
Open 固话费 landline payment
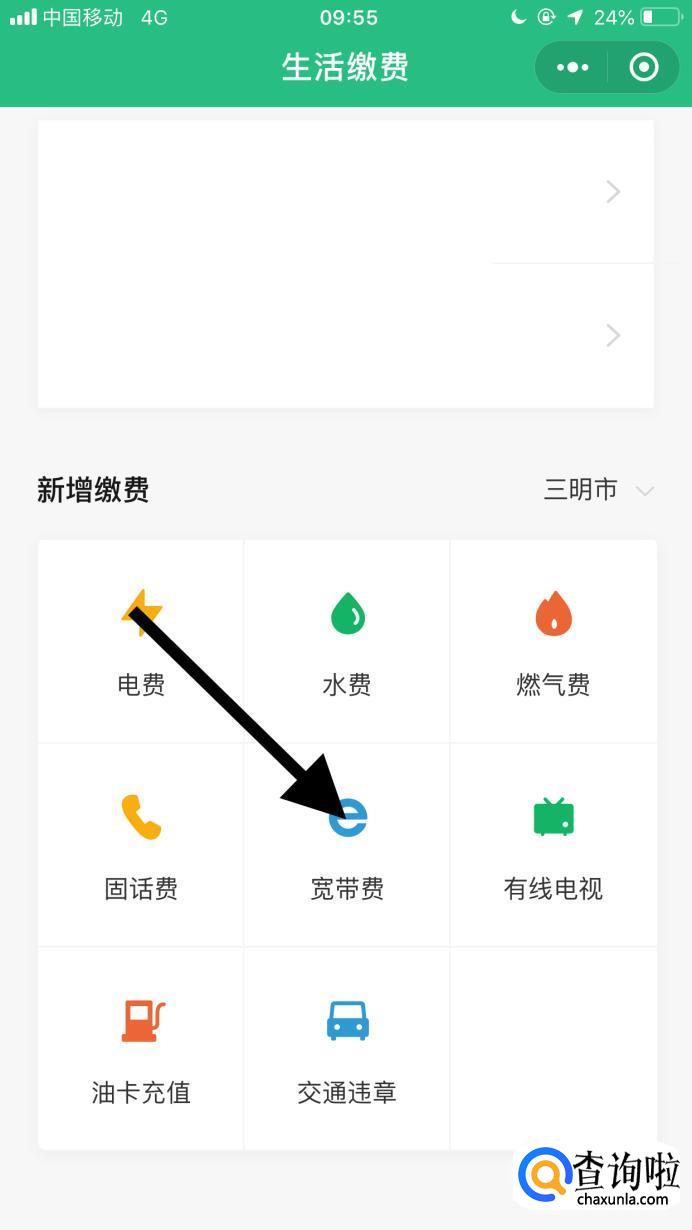click(x=141, y=846)
